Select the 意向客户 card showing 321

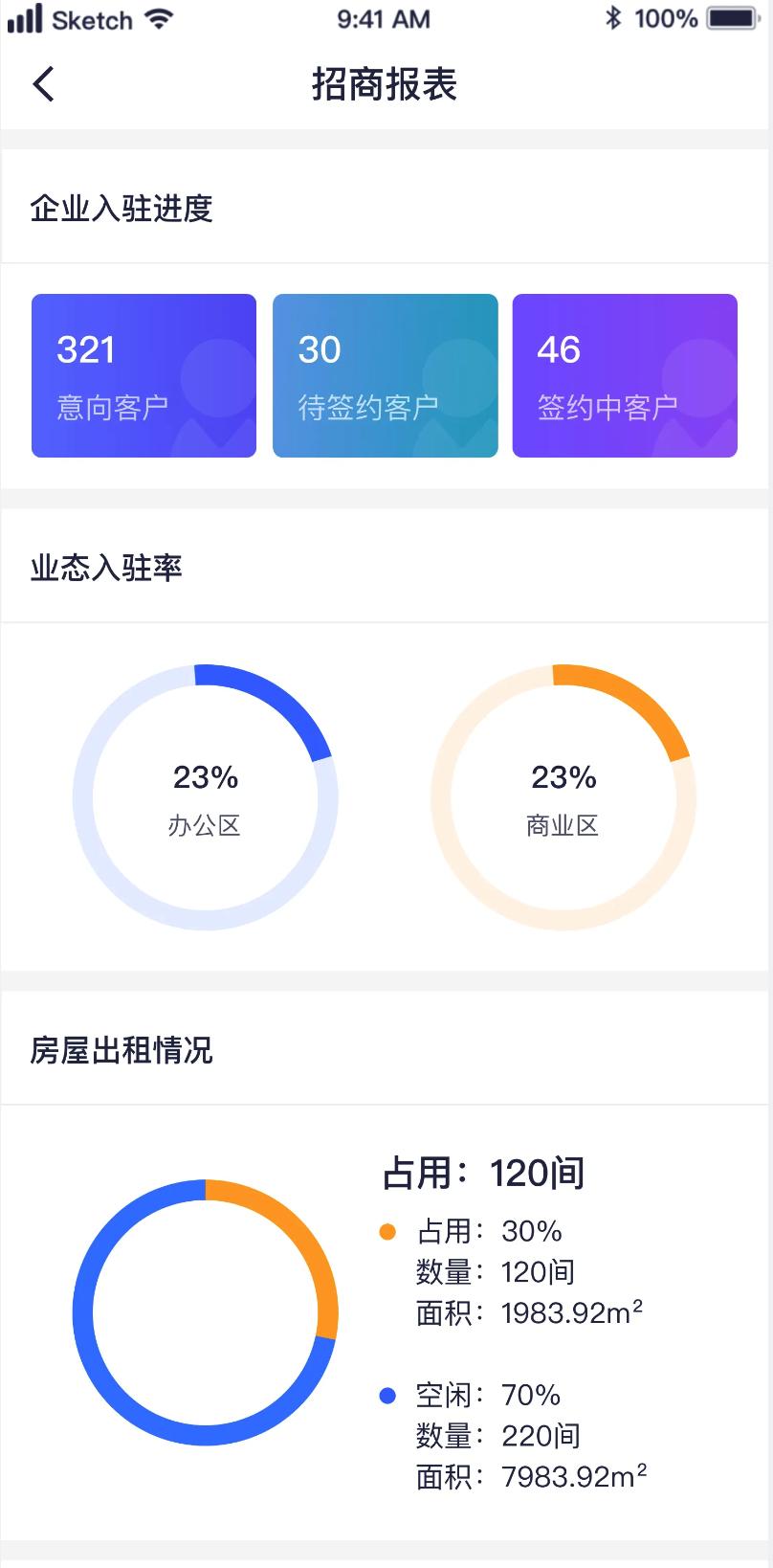pyautogui.click(x=144, y=375)
